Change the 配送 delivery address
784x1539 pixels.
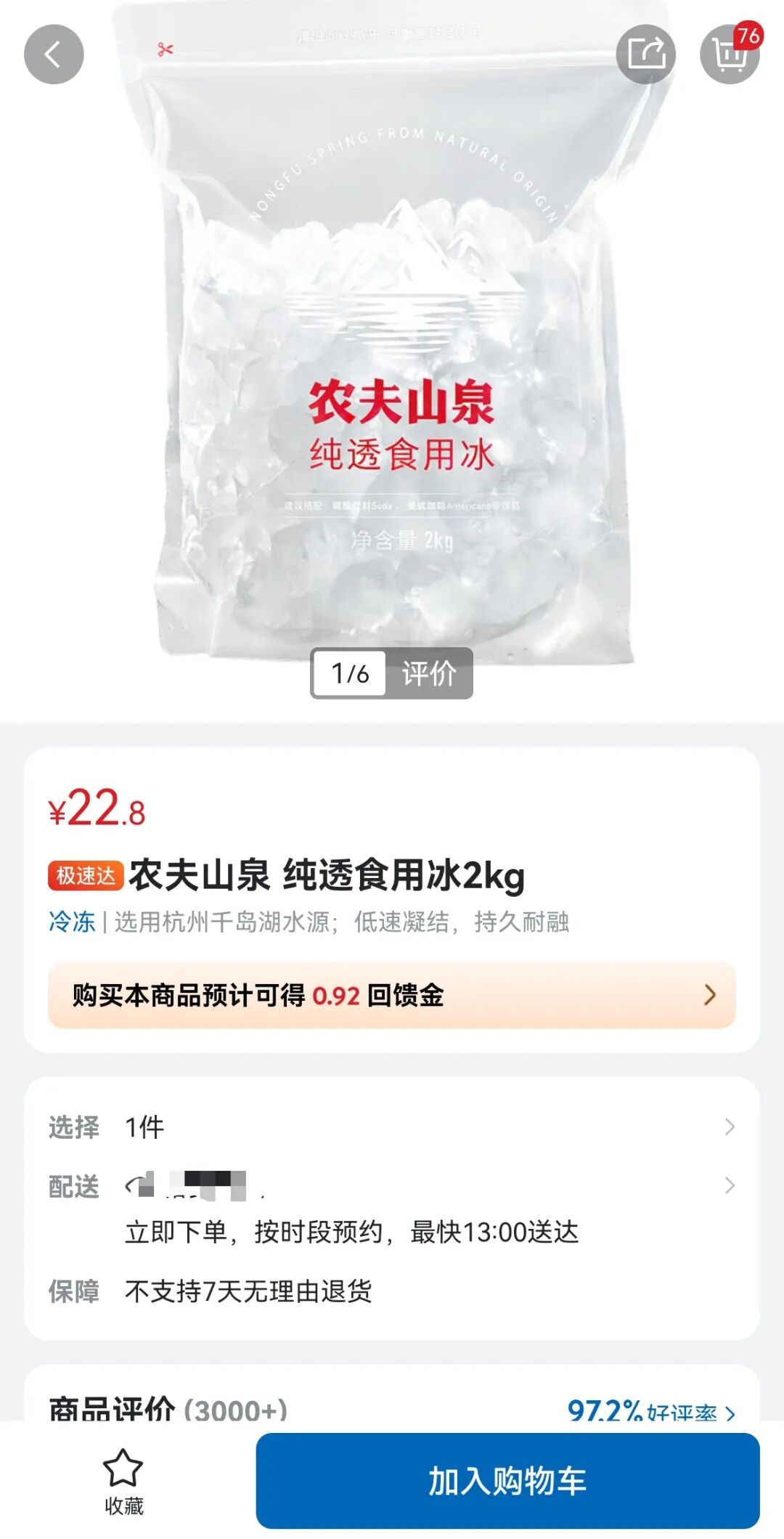tap(392, 1187)
